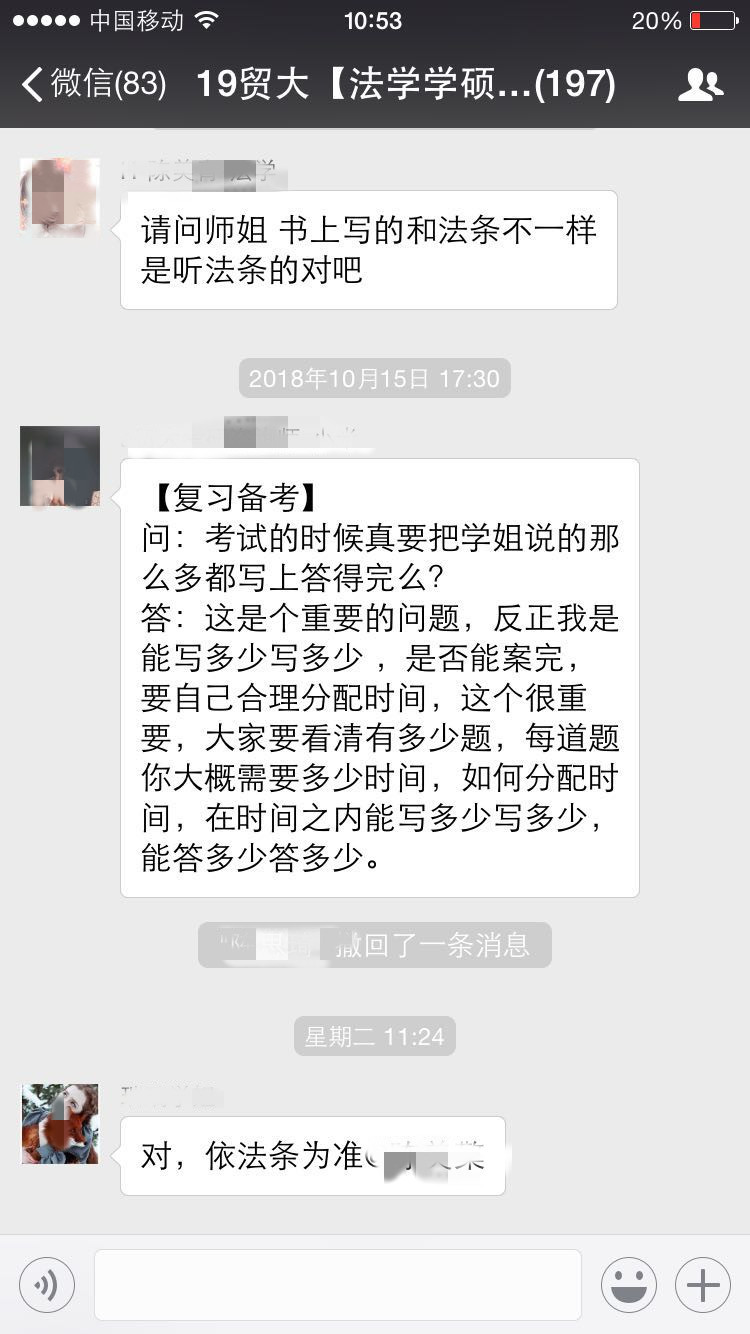The image size is (750, 1334).
Task: Open avatar of sender asking 请问师姐
Action: point(60,196)
